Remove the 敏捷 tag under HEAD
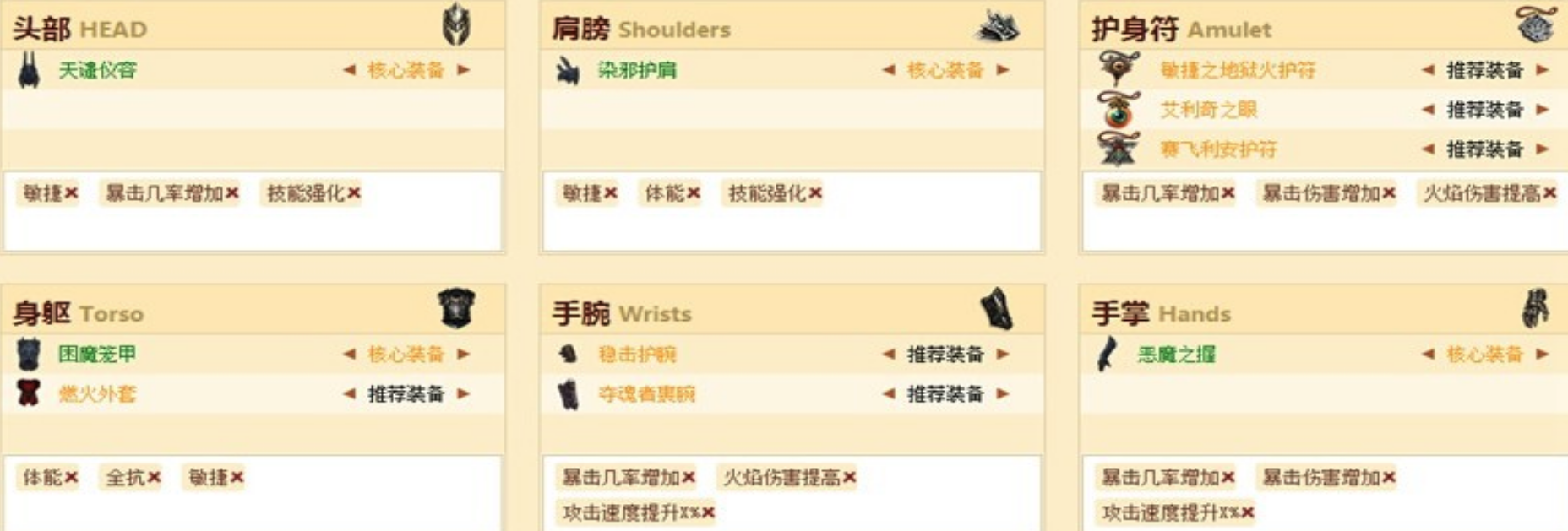The height and width of the screenshot is (531, 1568). point(72,193)
